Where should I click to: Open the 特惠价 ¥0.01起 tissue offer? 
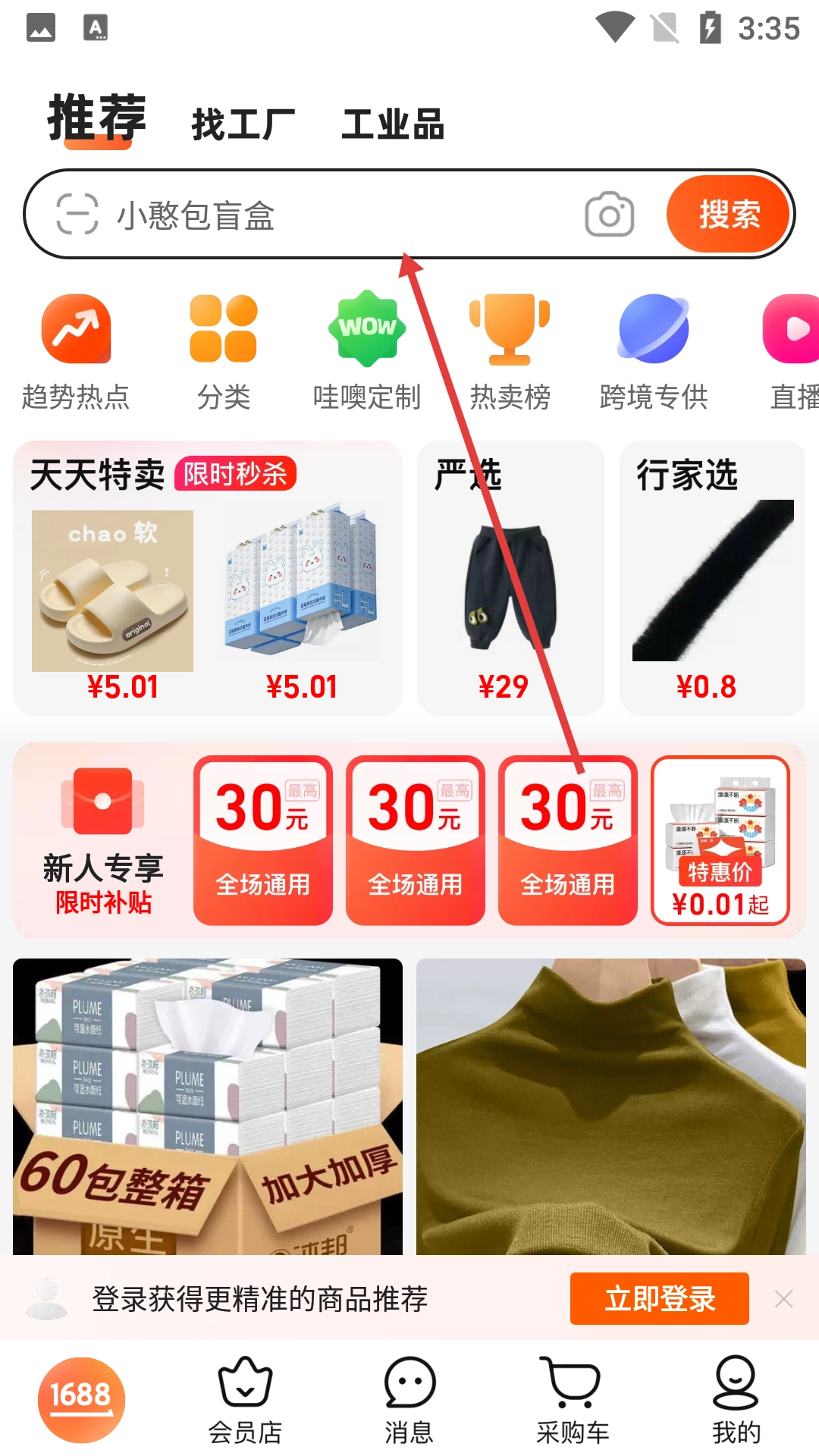(720, 840)
